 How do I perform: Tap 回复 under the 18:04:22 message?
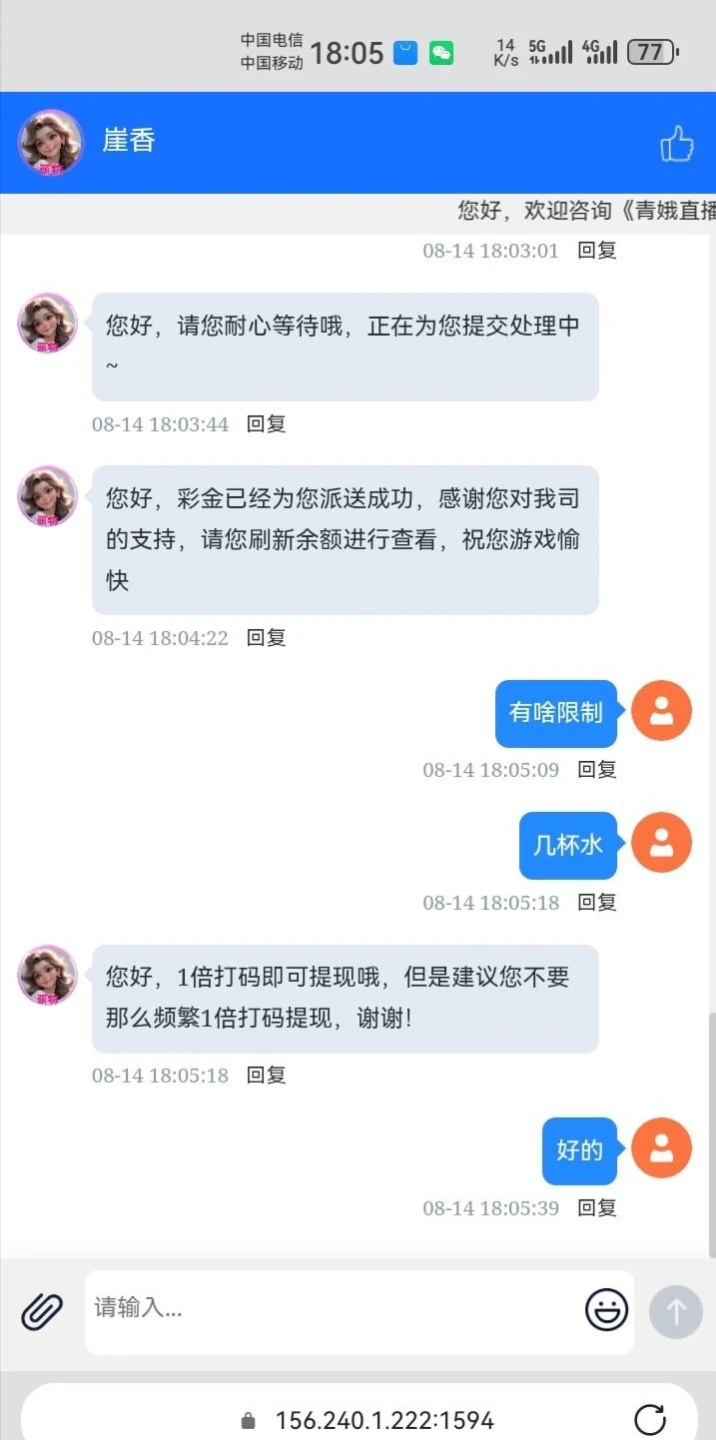click(267, 638)
